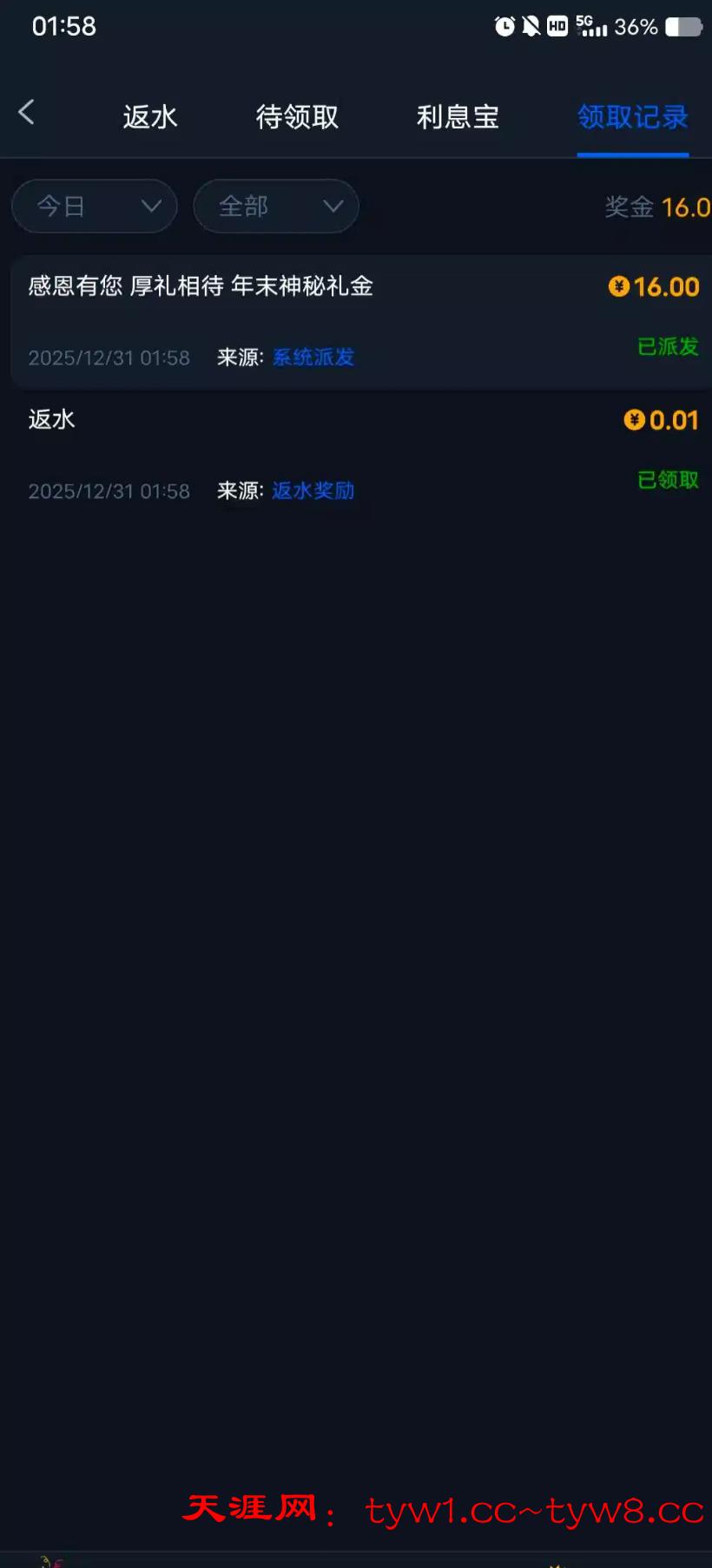Switch to the 利息宝 tab

[458, 117]
